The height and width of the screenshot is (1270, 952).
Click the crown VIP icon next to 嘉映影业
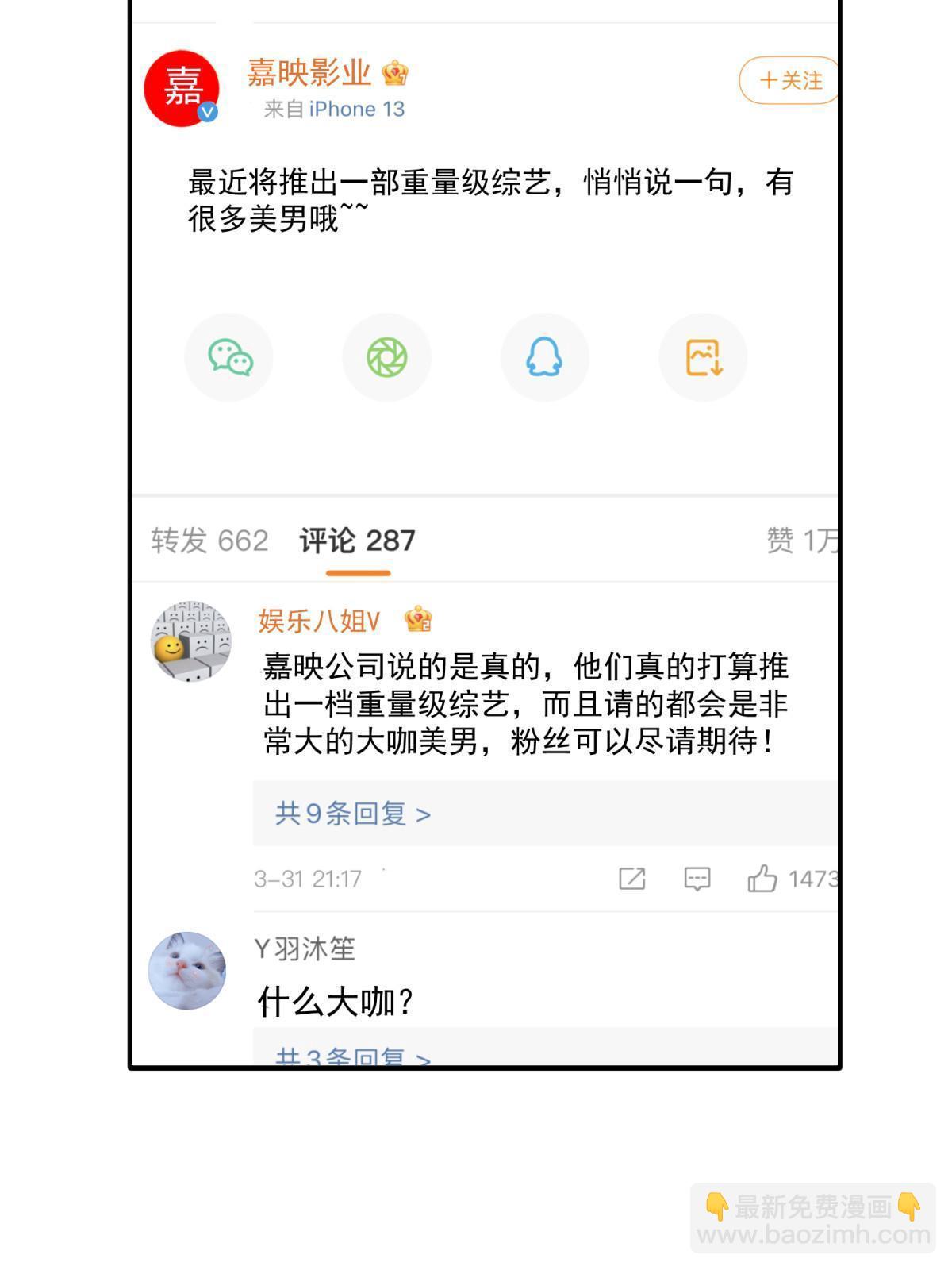click(393, 74)
